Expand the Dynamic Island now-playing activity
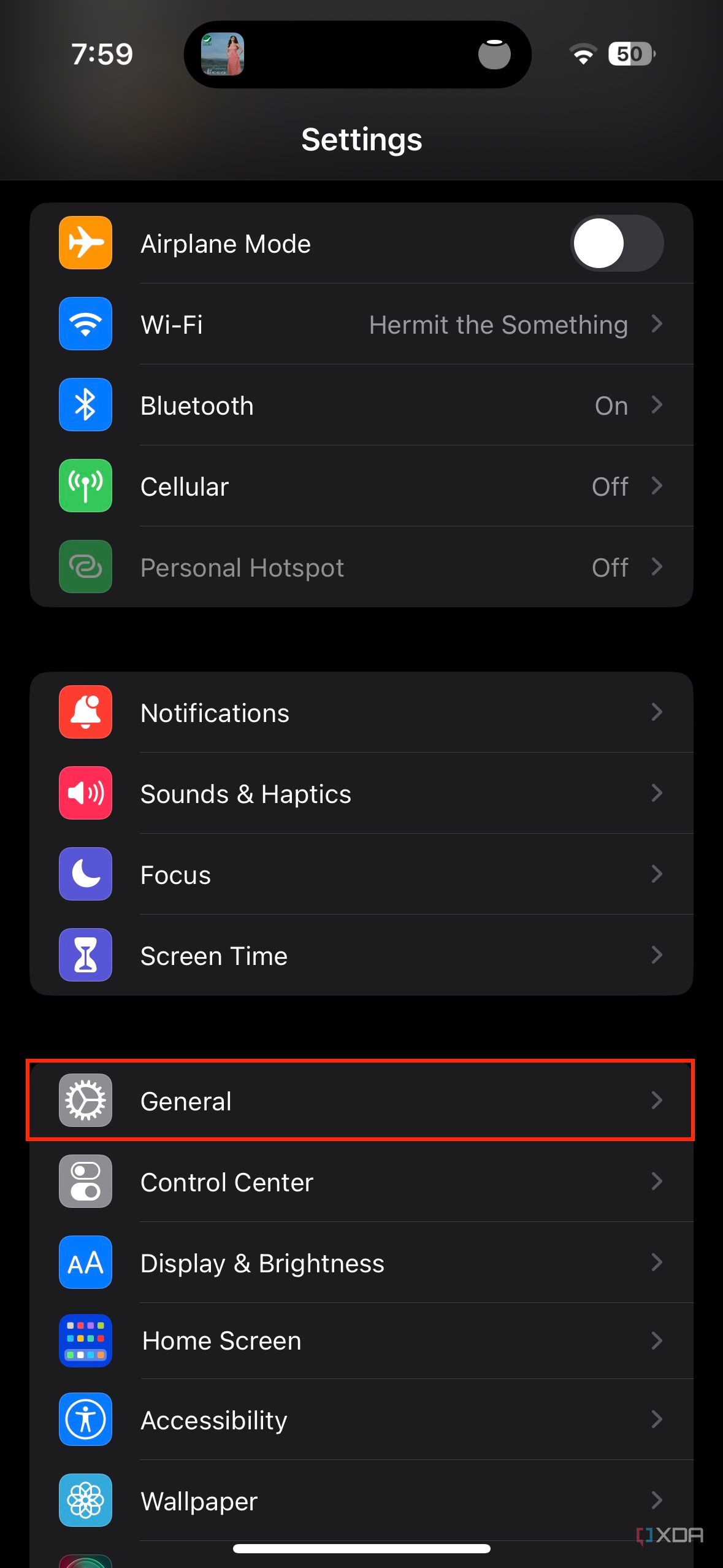Image resolution: width=723 pixels, height=1568 pixels. pyautogui.click(x=357, y=55)
